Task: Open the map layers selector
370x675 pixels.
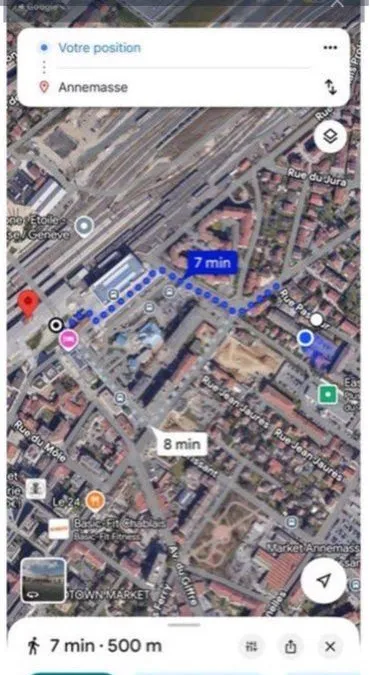Action: tap(330, 136)
